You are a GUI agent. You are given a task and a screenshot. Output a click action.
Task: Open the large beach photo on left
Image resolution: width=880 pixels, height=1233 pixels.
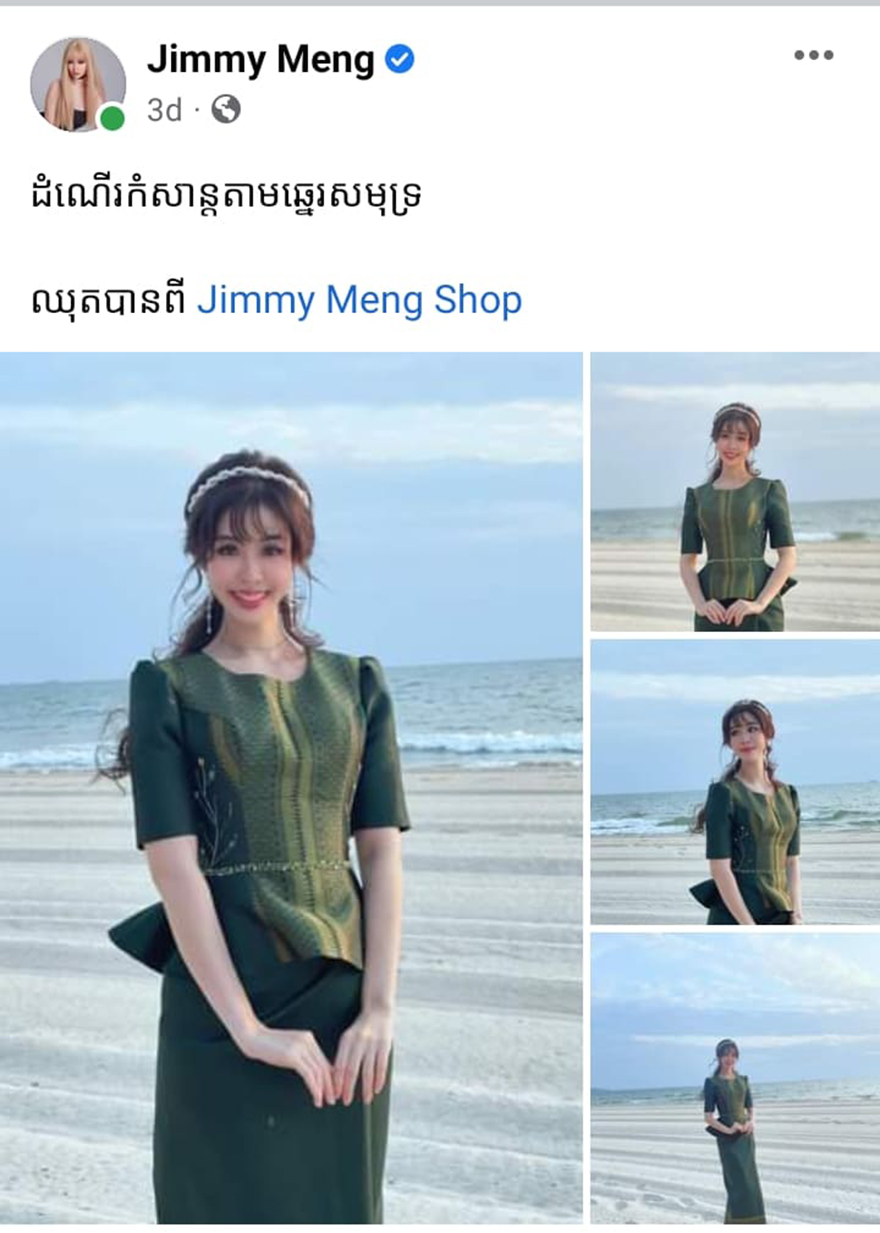point(291,787)
